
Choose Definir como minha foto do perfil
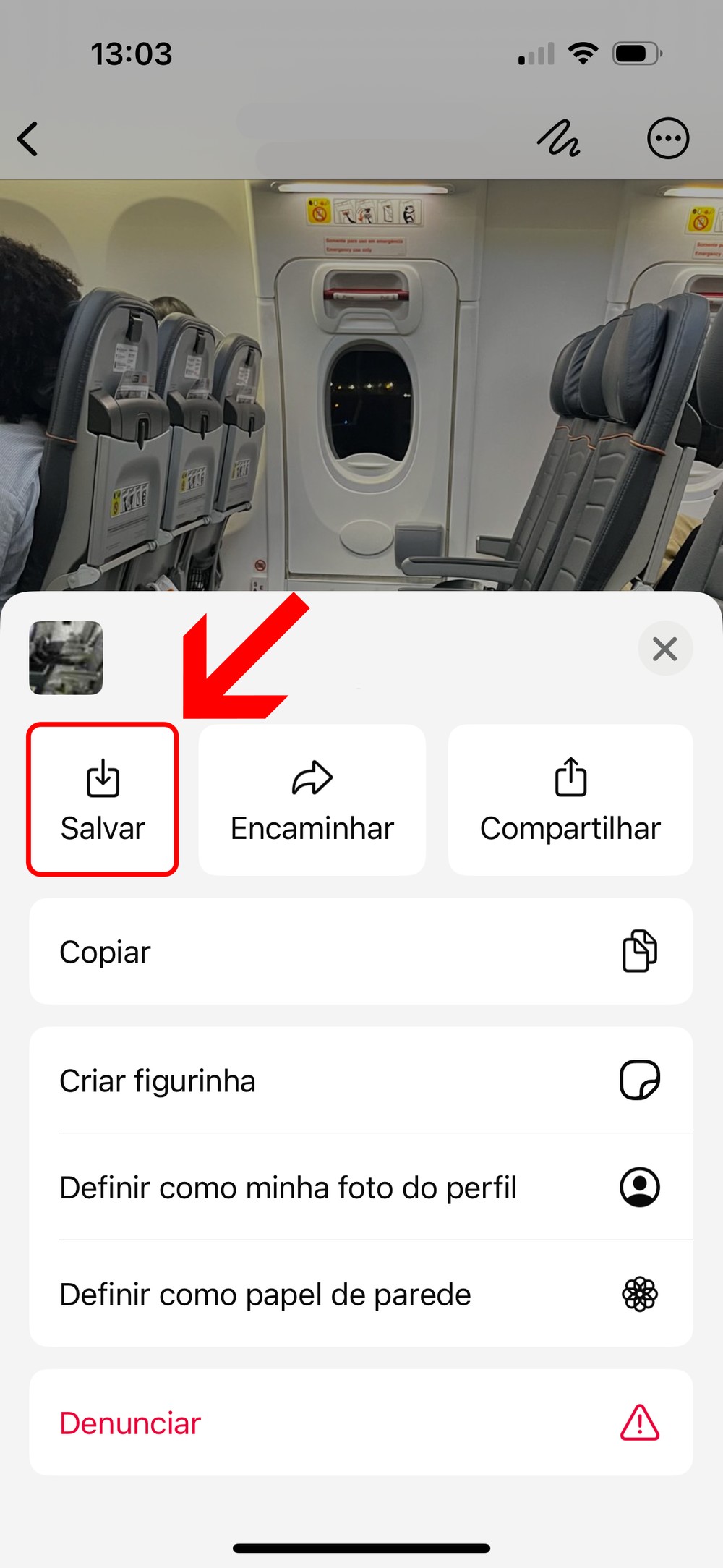coord(361,1187)
